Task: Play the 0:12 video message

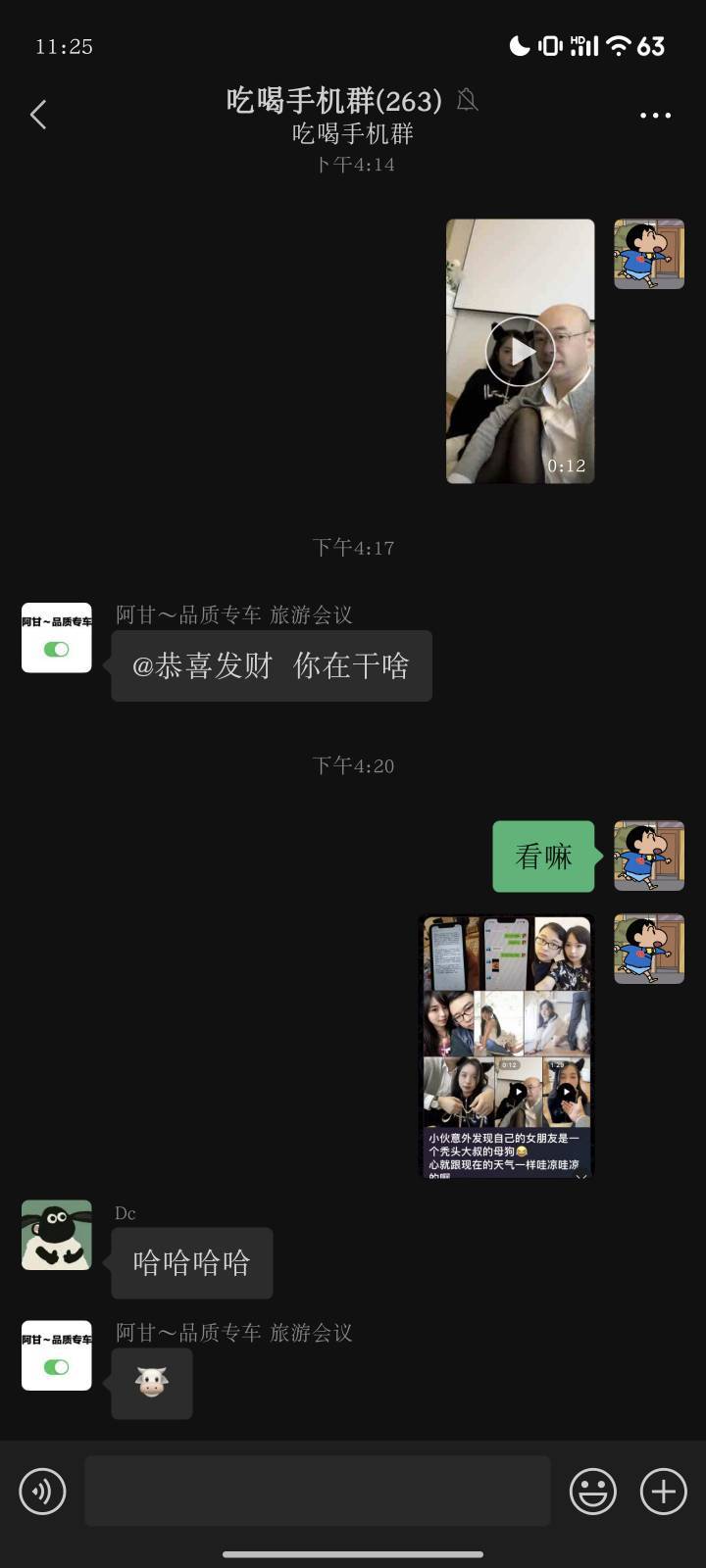Action: [x=521, y=351]
